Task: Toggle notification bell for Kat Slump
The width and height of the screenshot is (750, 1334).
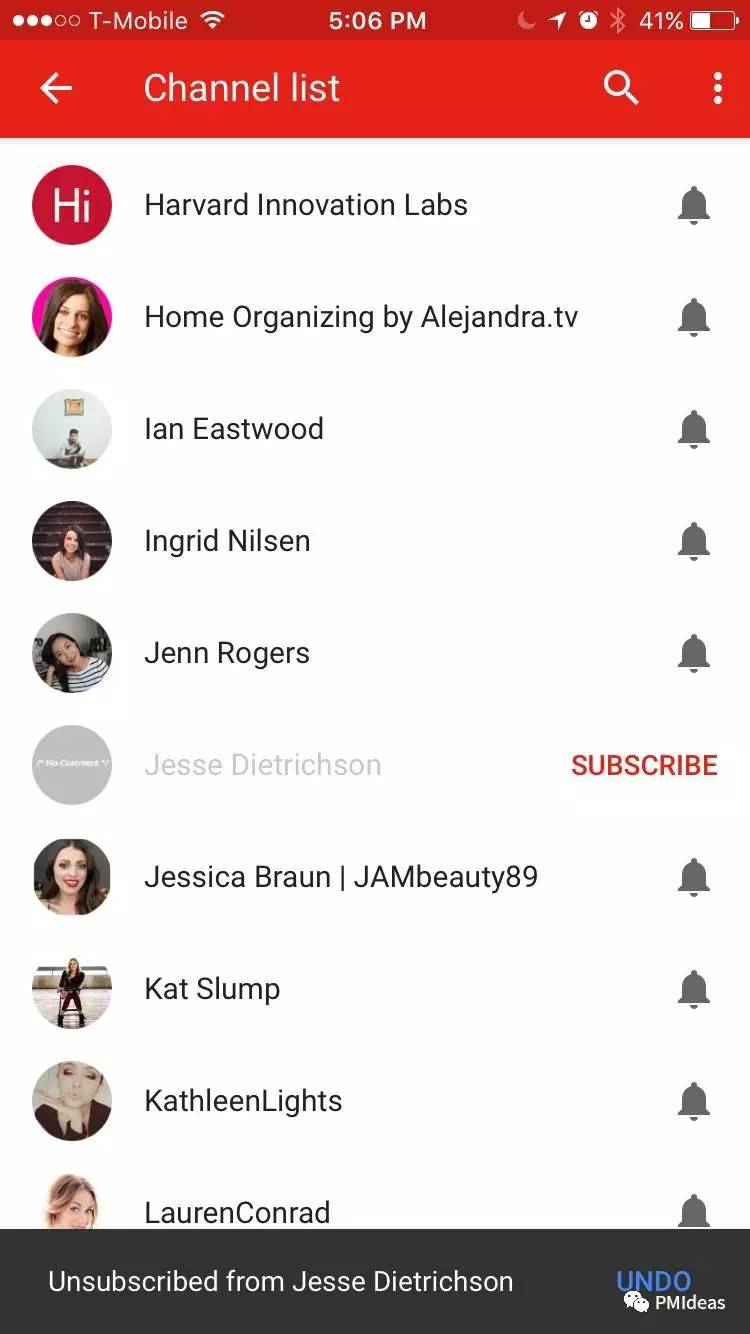Action: tap(693, 989)
